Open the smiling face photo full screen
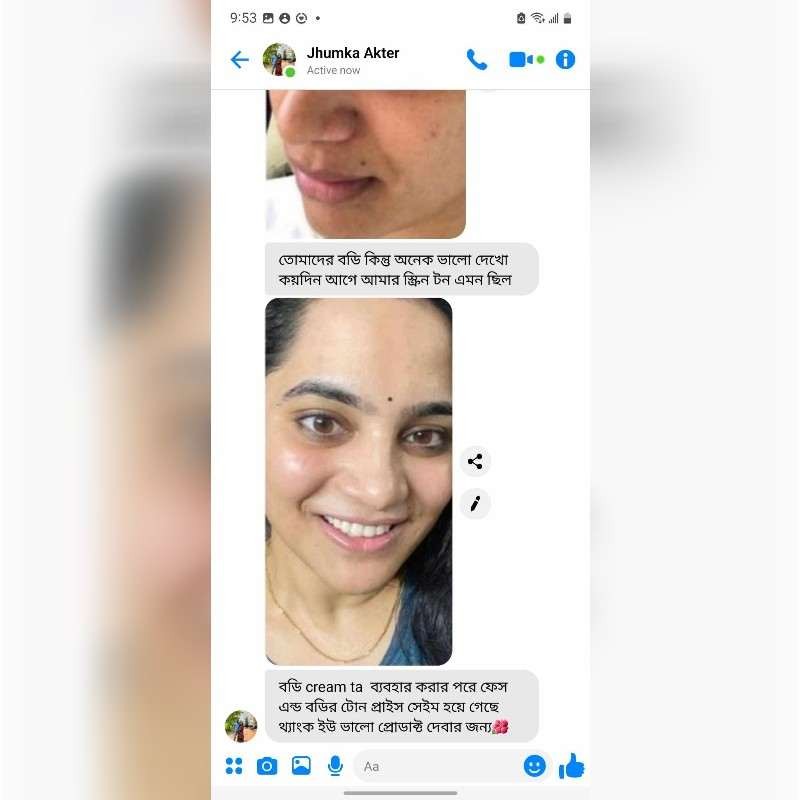Viewport: 800px width, 800px height. [x=358, y=481]
